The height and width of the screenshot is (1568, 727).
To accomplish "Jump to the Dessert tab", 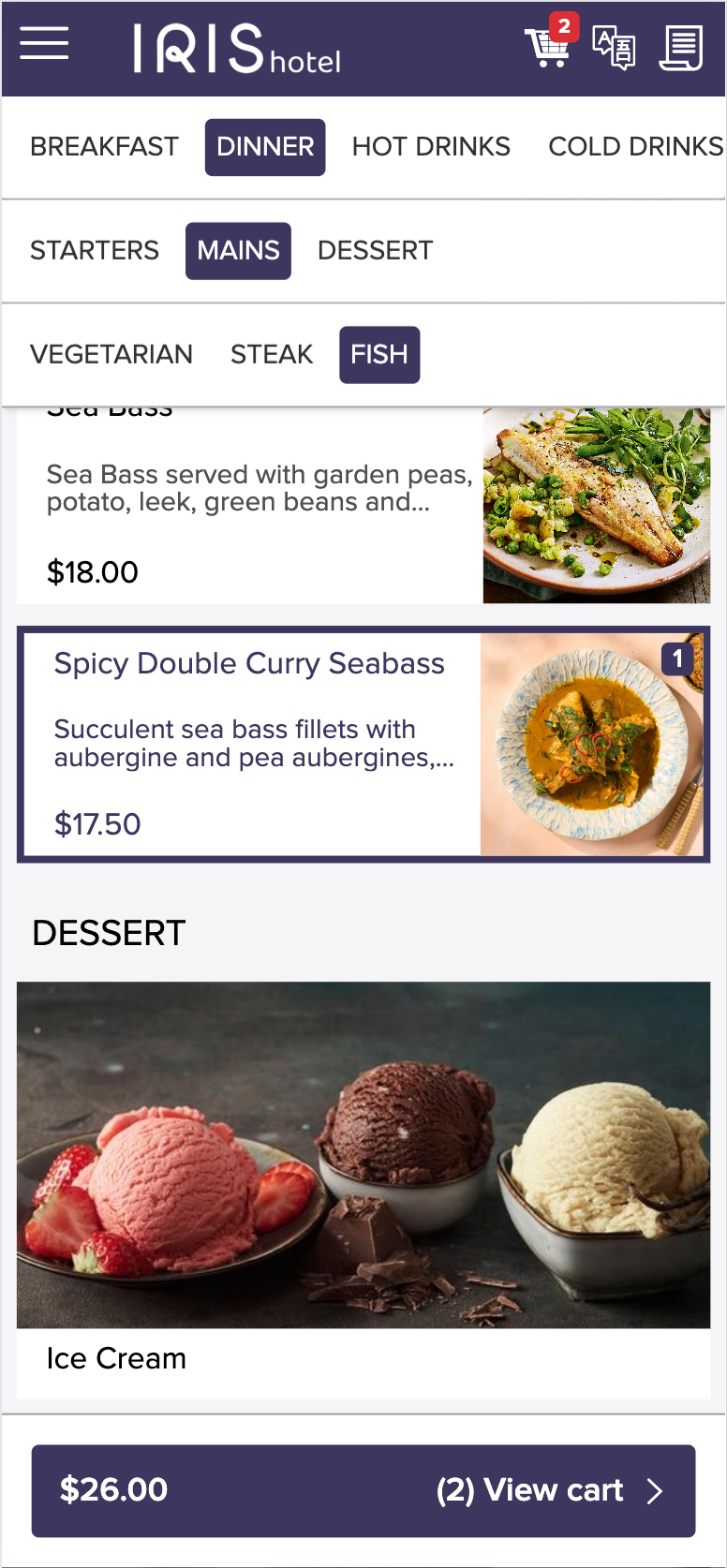I will (x=375, y=251).
